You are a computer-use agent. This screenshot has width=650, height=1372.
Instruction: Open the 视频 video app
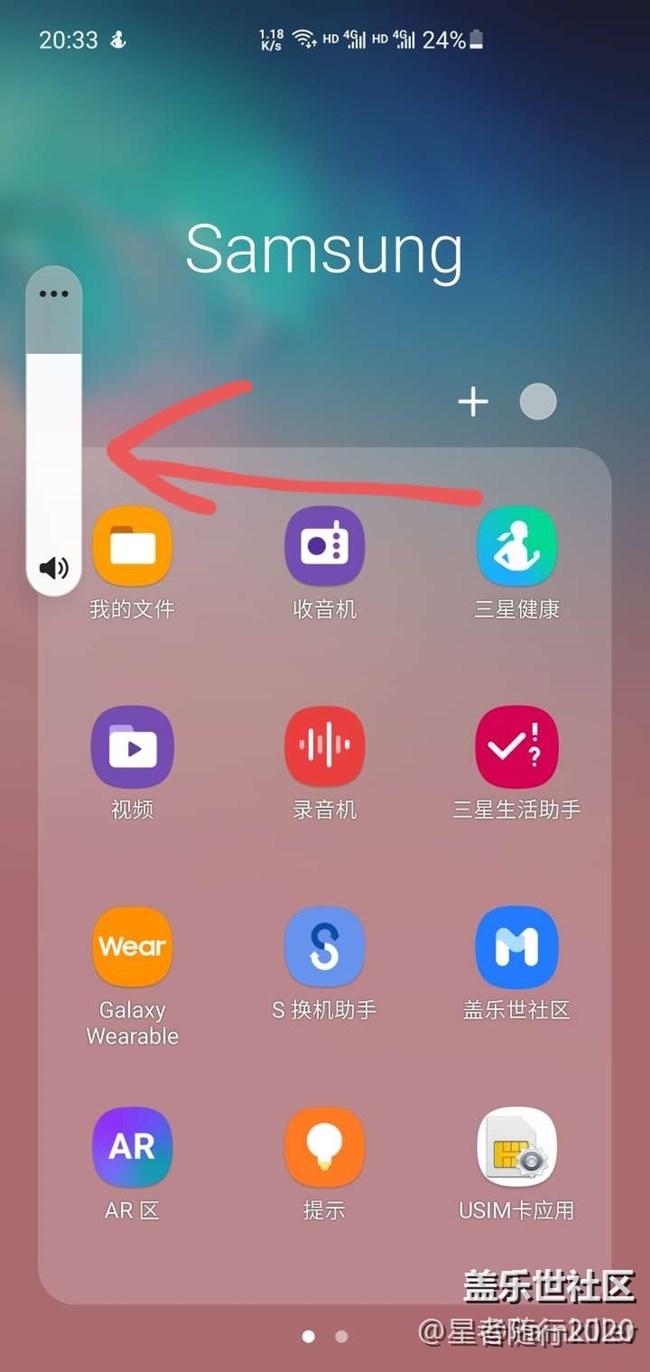[x=132, y=746]
